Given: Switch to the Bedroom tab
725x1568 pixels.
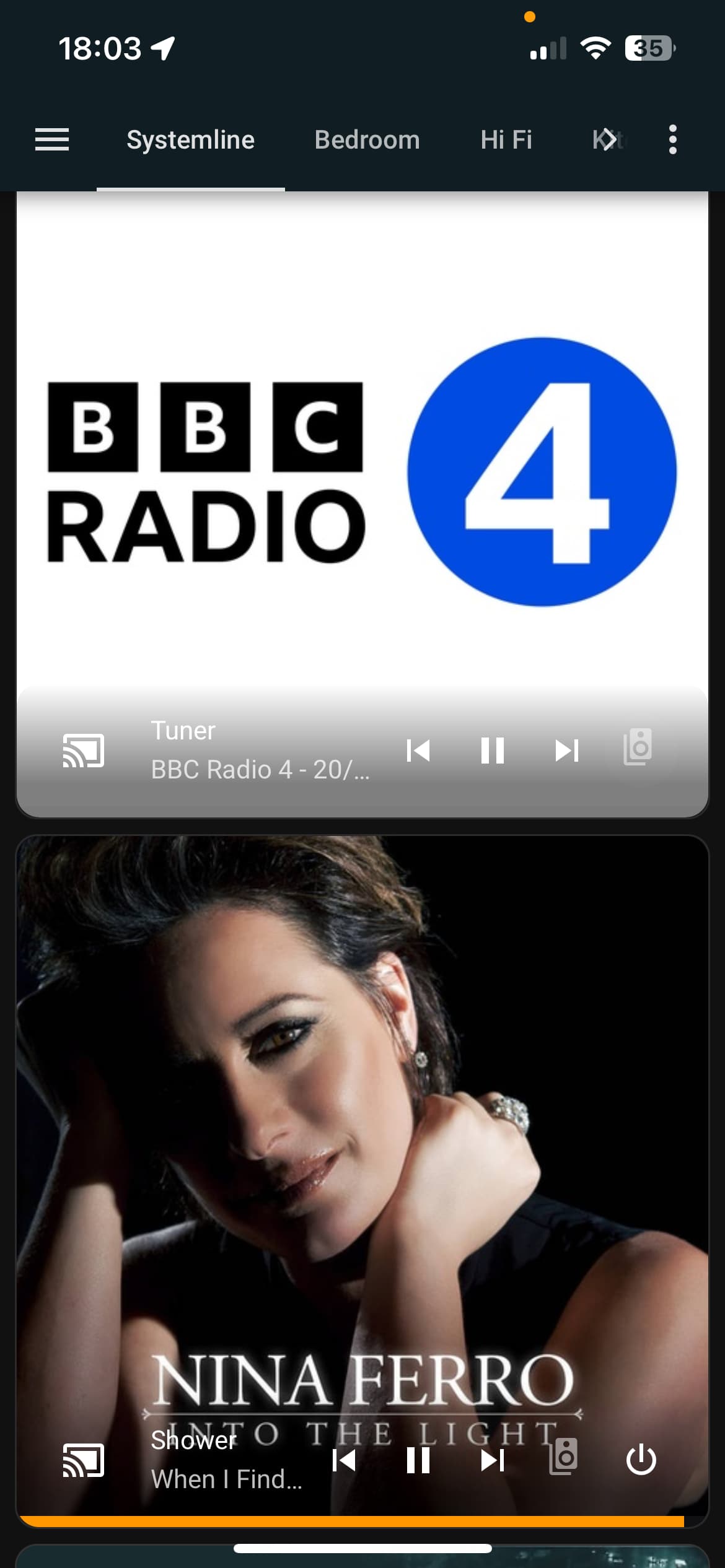Looking at the screenshot, I should click(367, 140).
